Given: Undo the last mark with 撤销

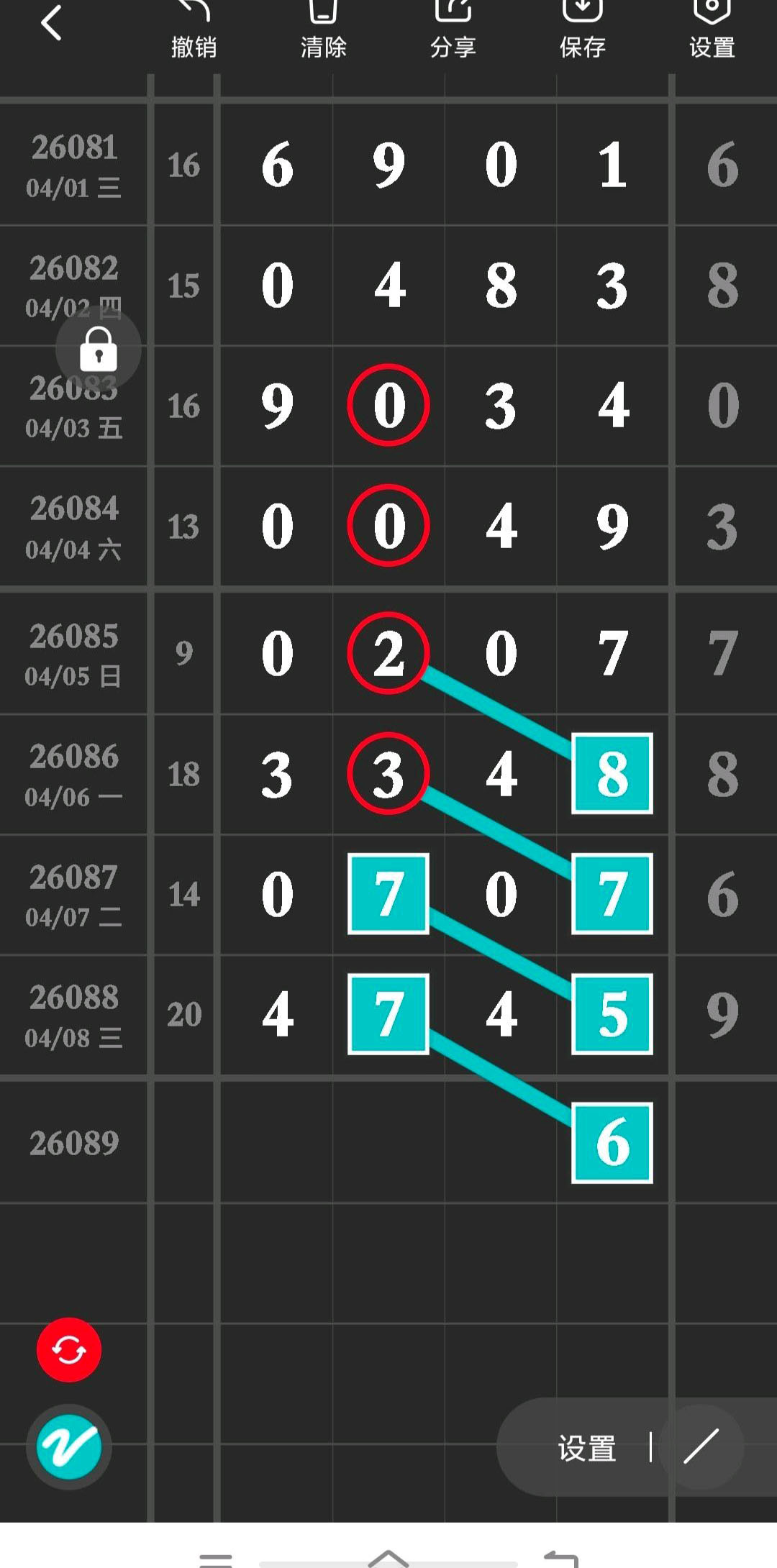Looking at the screenshot, I should [194, 30].
